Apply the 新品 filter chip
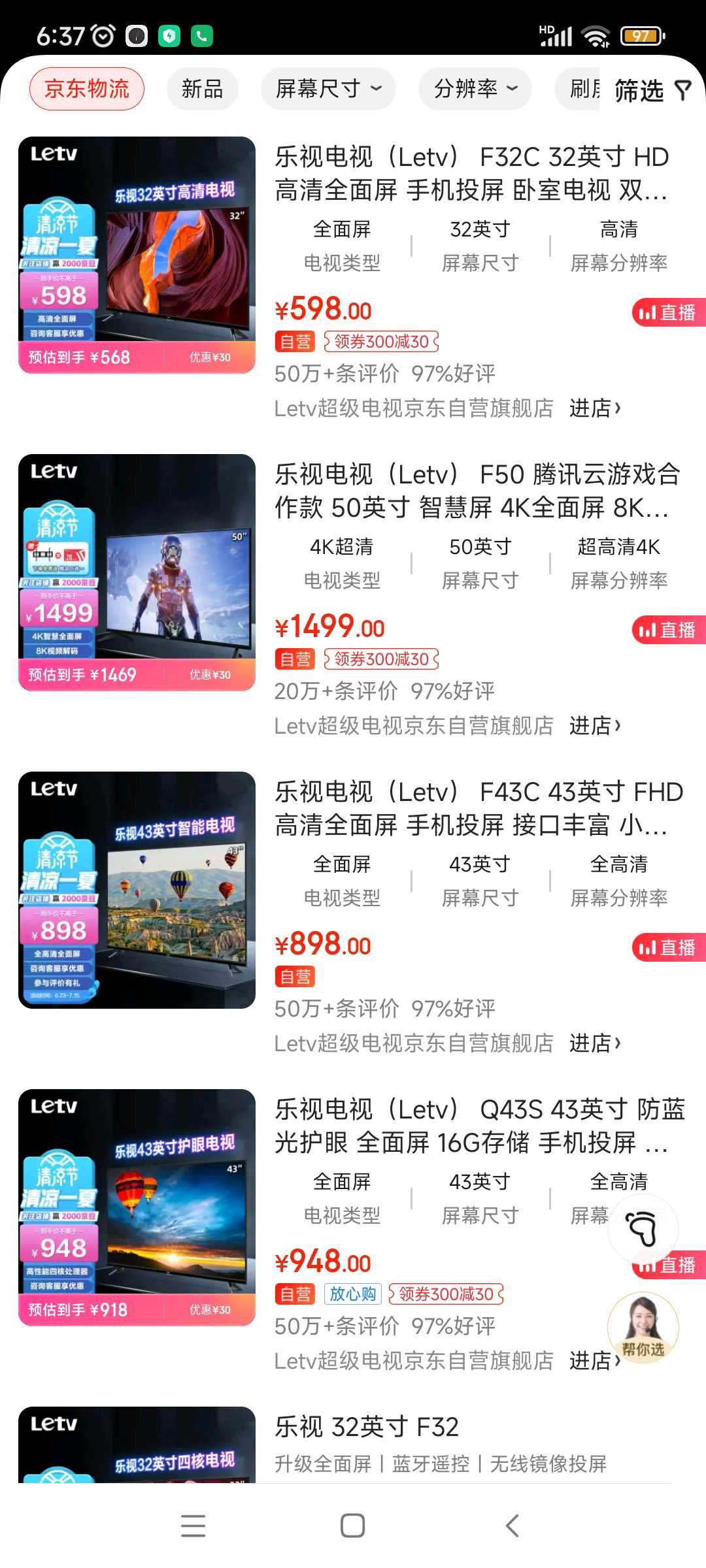 (202, 89)
